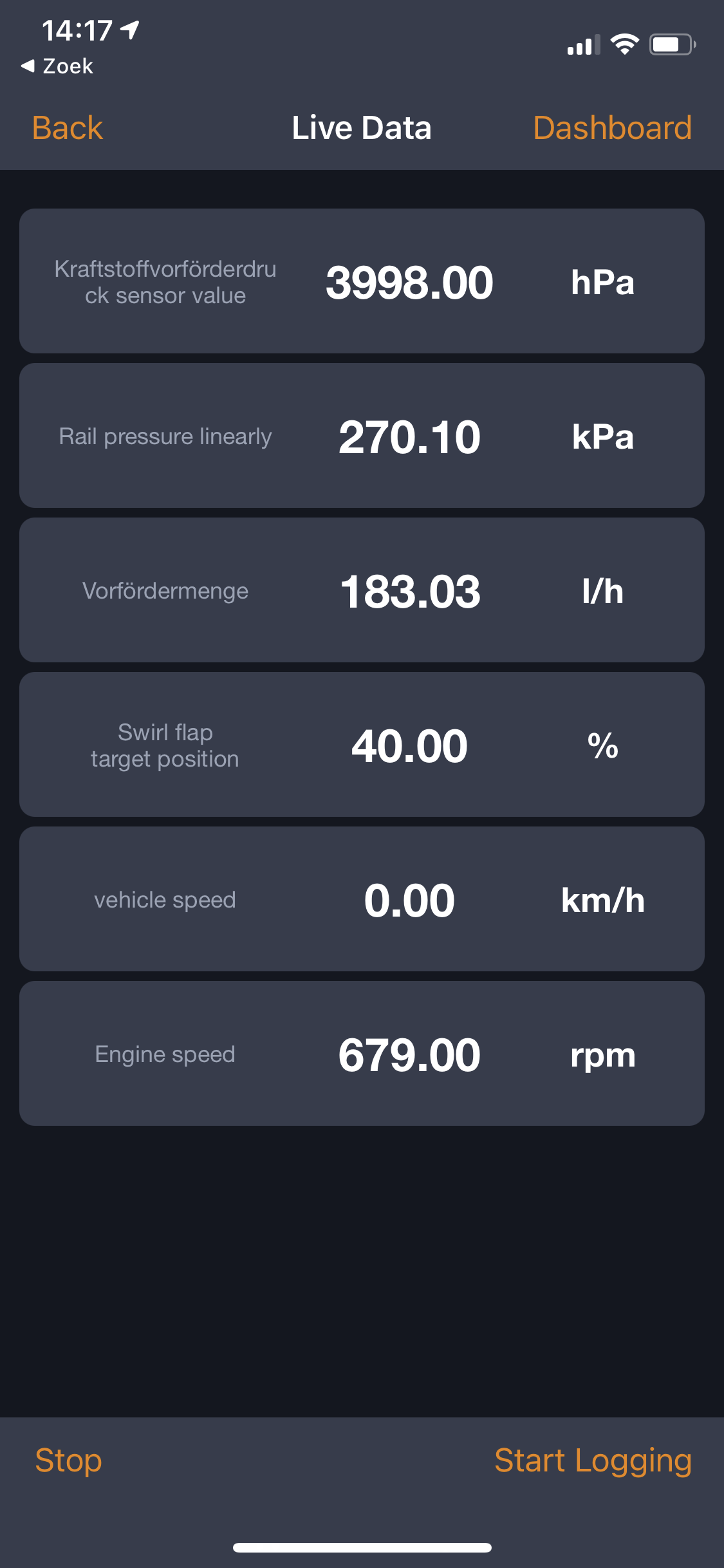Stop the live data stream

68,1460
